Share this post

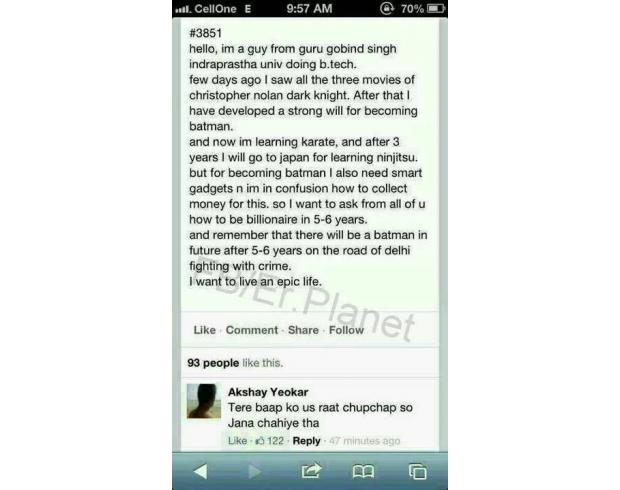(x=303, y=330)
